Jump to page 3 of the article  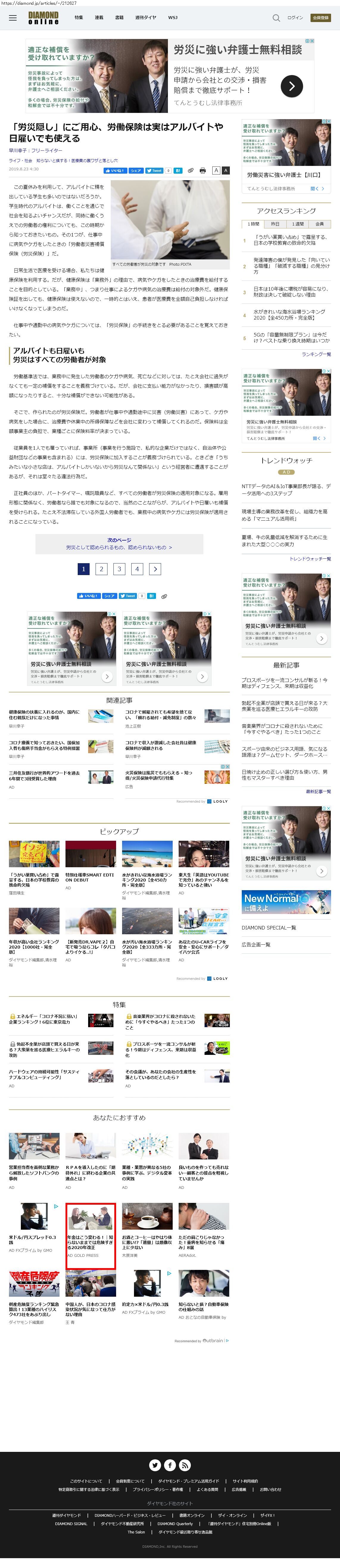[119, 569]
